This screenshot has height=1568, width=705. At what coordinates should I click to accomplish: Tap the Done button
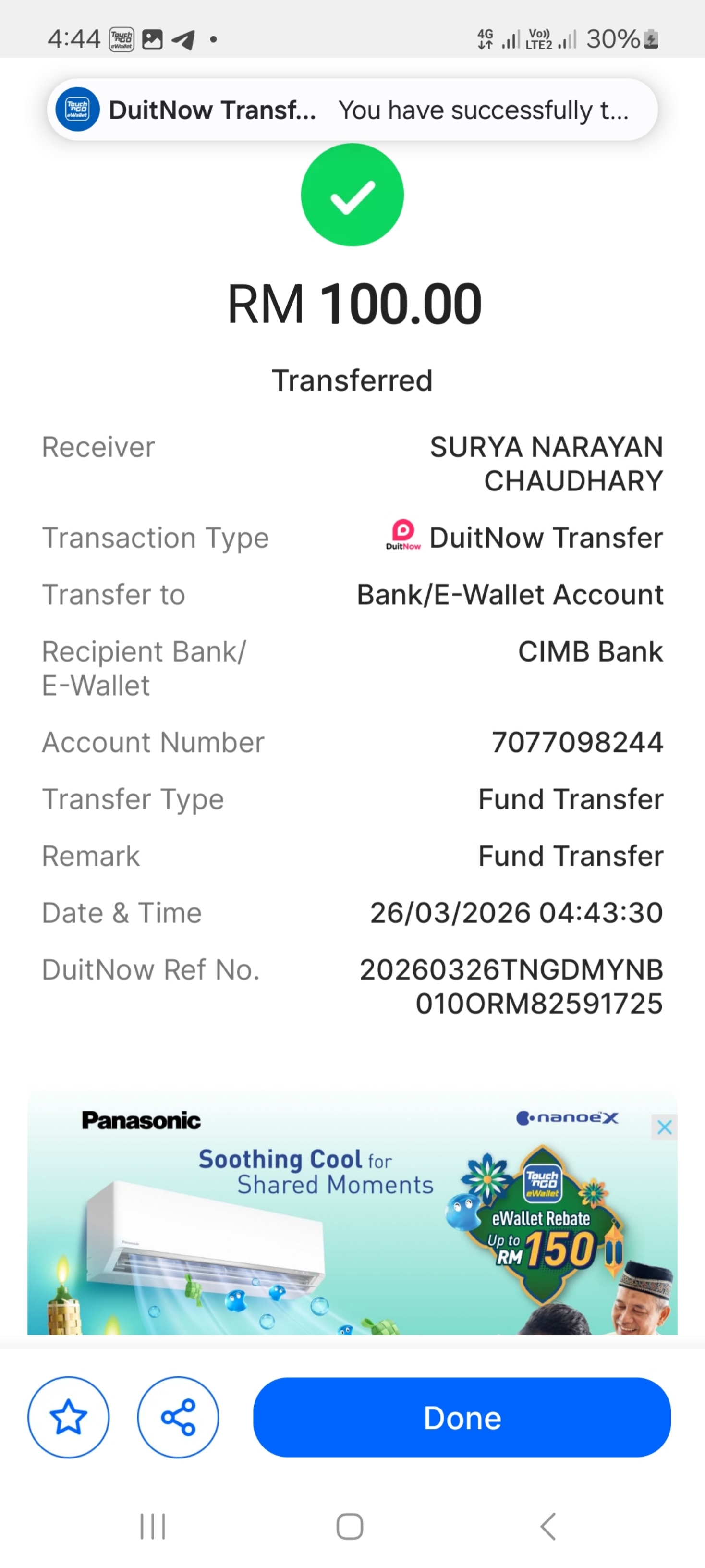click(x=462, y=1417)
